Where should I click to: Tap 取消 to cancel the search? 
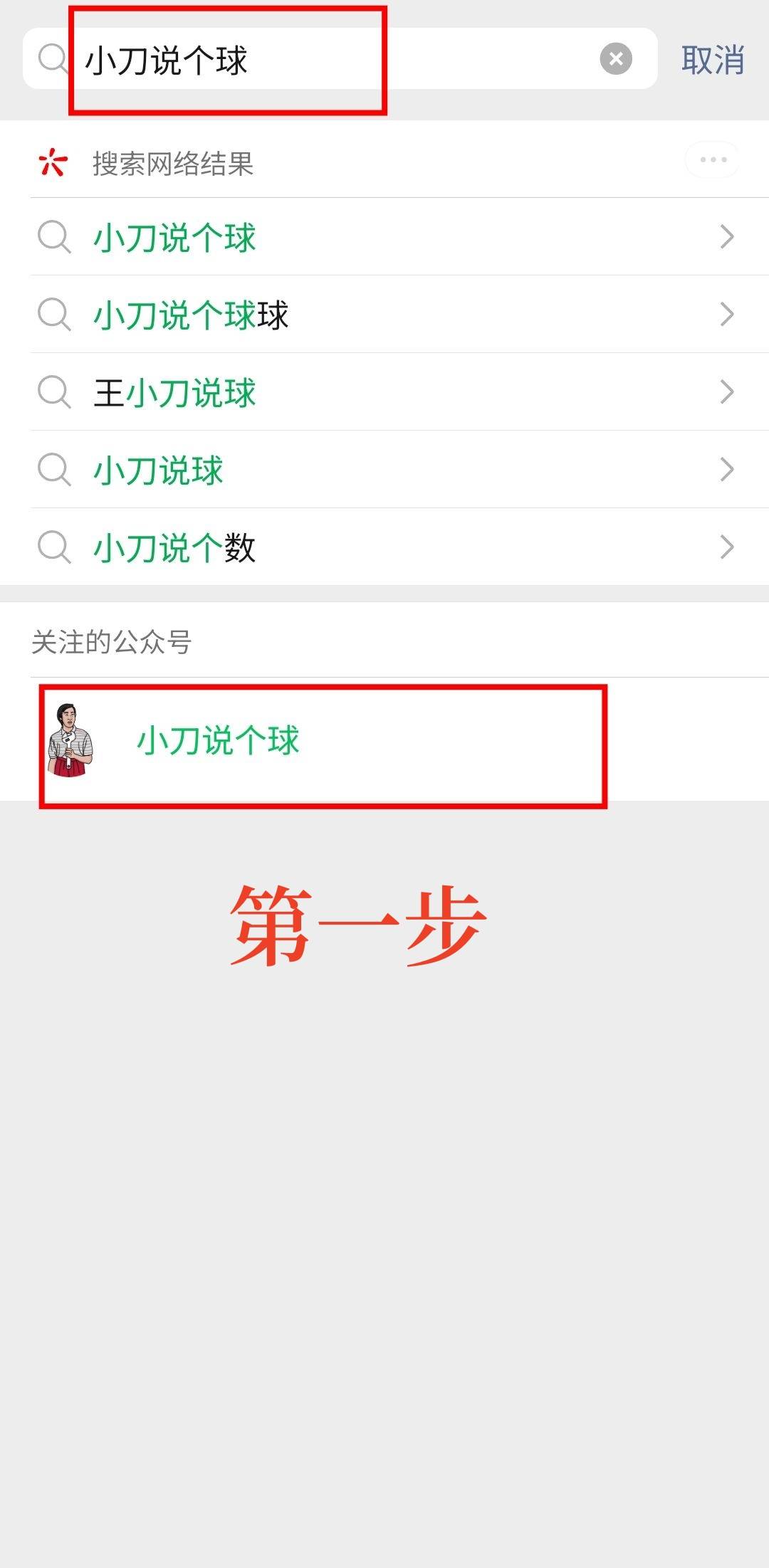714,60
